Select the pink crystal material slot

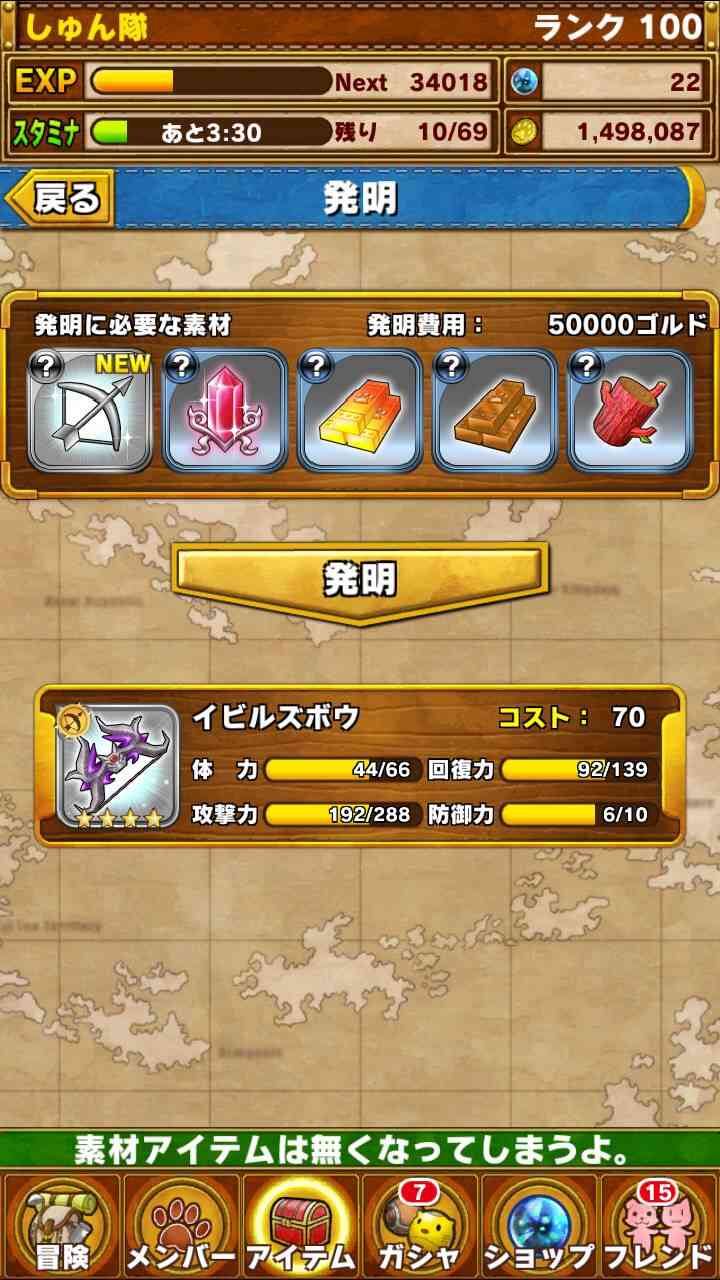coord(225,410)
